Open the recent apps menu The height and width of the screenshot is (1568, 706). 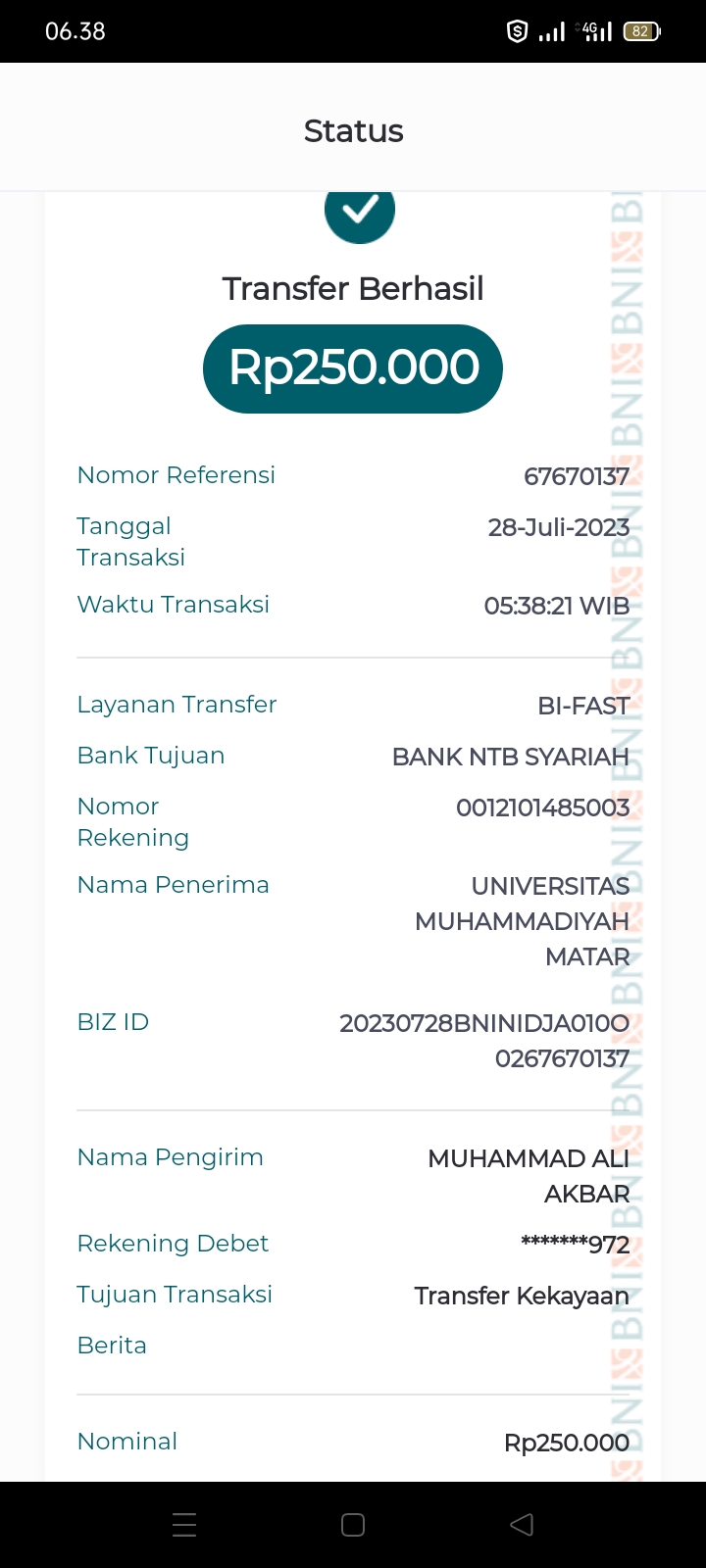pos(184,1525)
